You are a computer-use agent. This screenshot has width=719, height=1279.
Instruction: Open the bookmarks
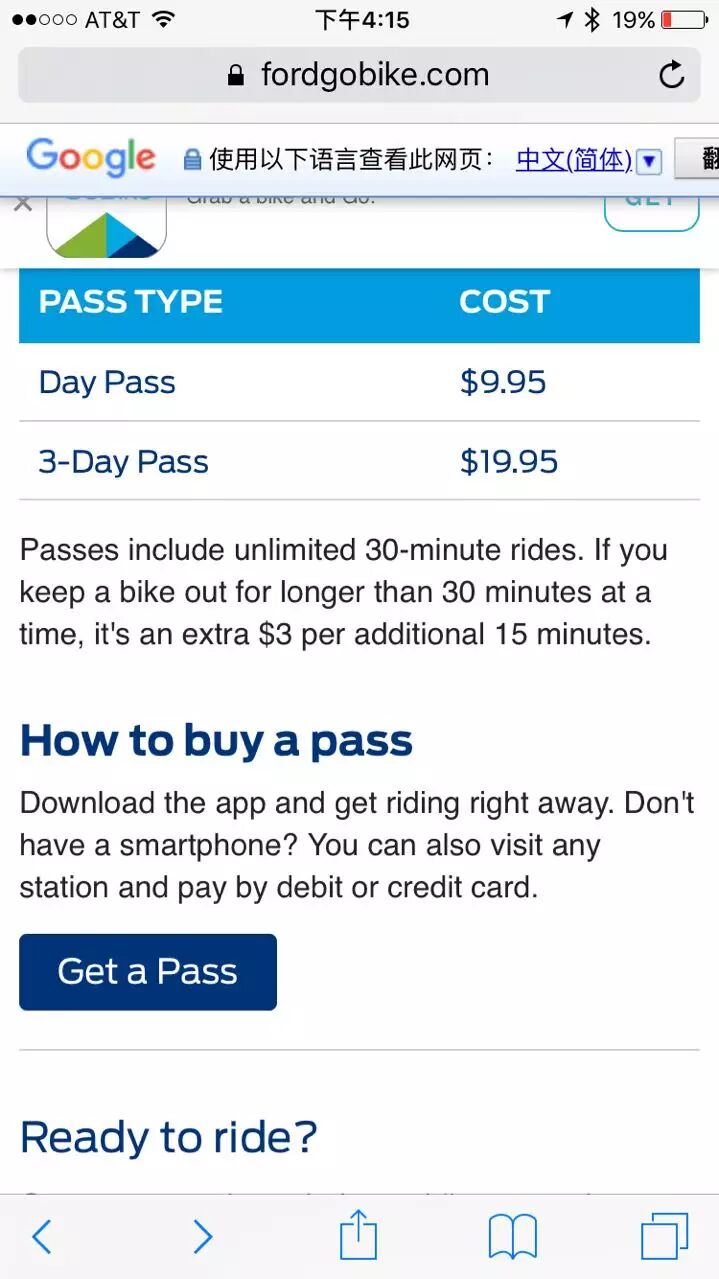coord(513,1237)
